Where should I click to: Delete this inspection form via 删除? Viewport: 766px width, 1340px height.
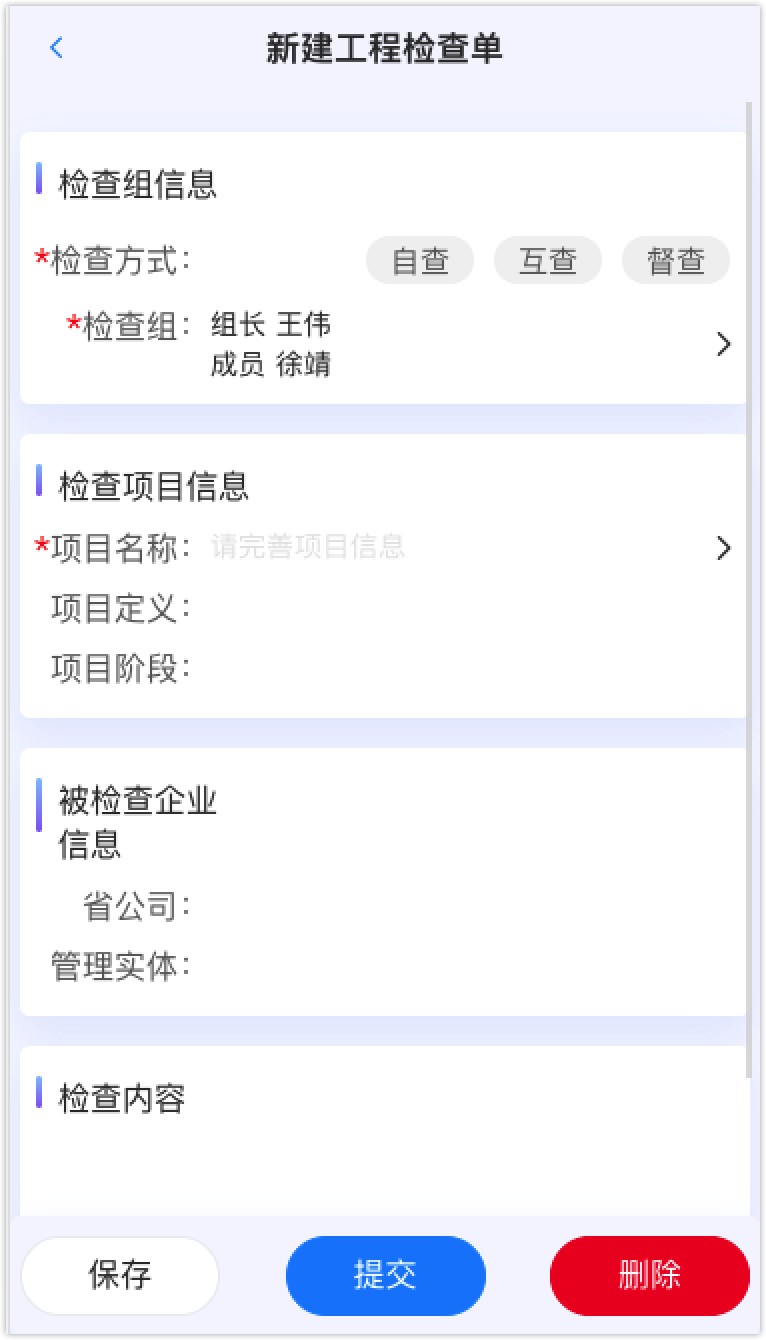point(649,1275)
